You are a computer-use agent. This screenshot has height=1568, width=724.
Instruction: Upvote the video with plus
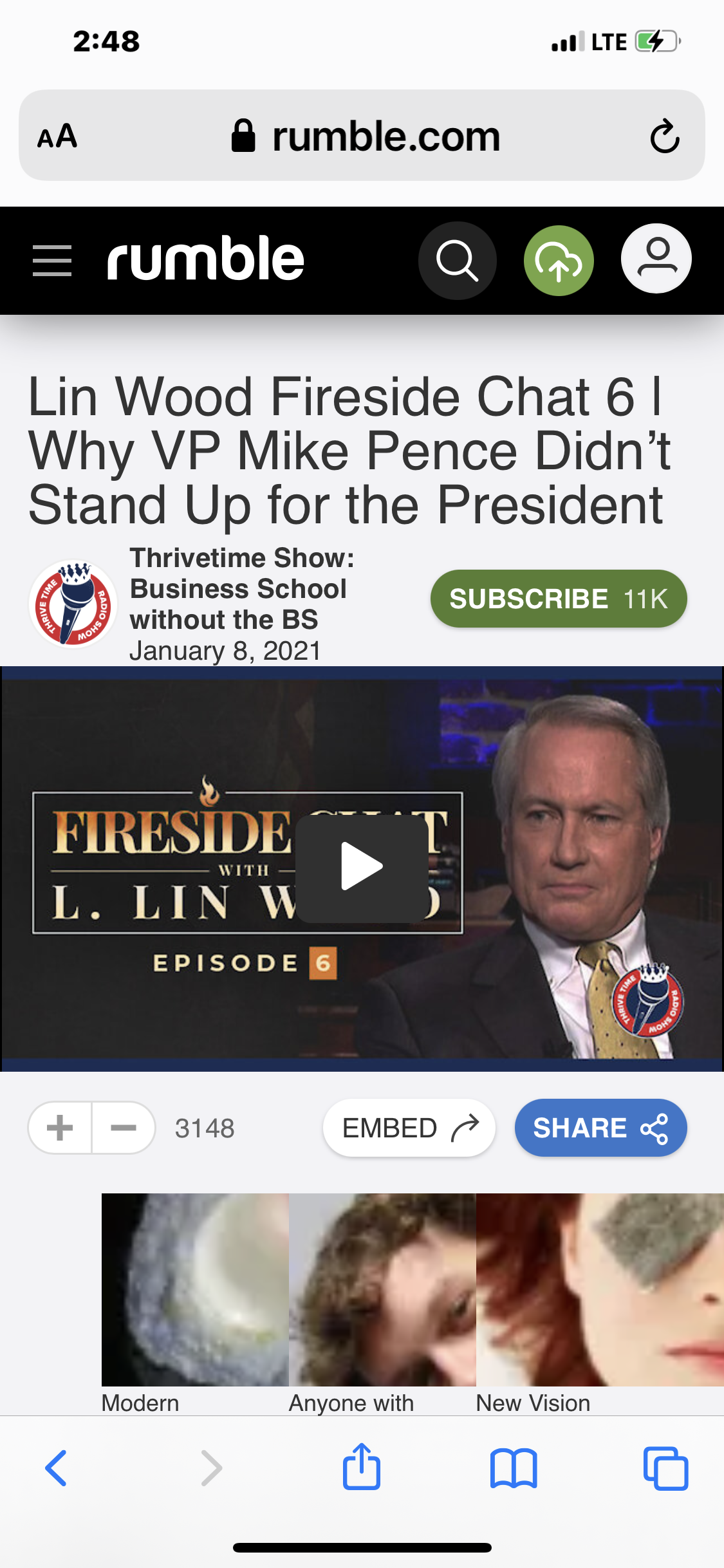tap(60, 1128)
